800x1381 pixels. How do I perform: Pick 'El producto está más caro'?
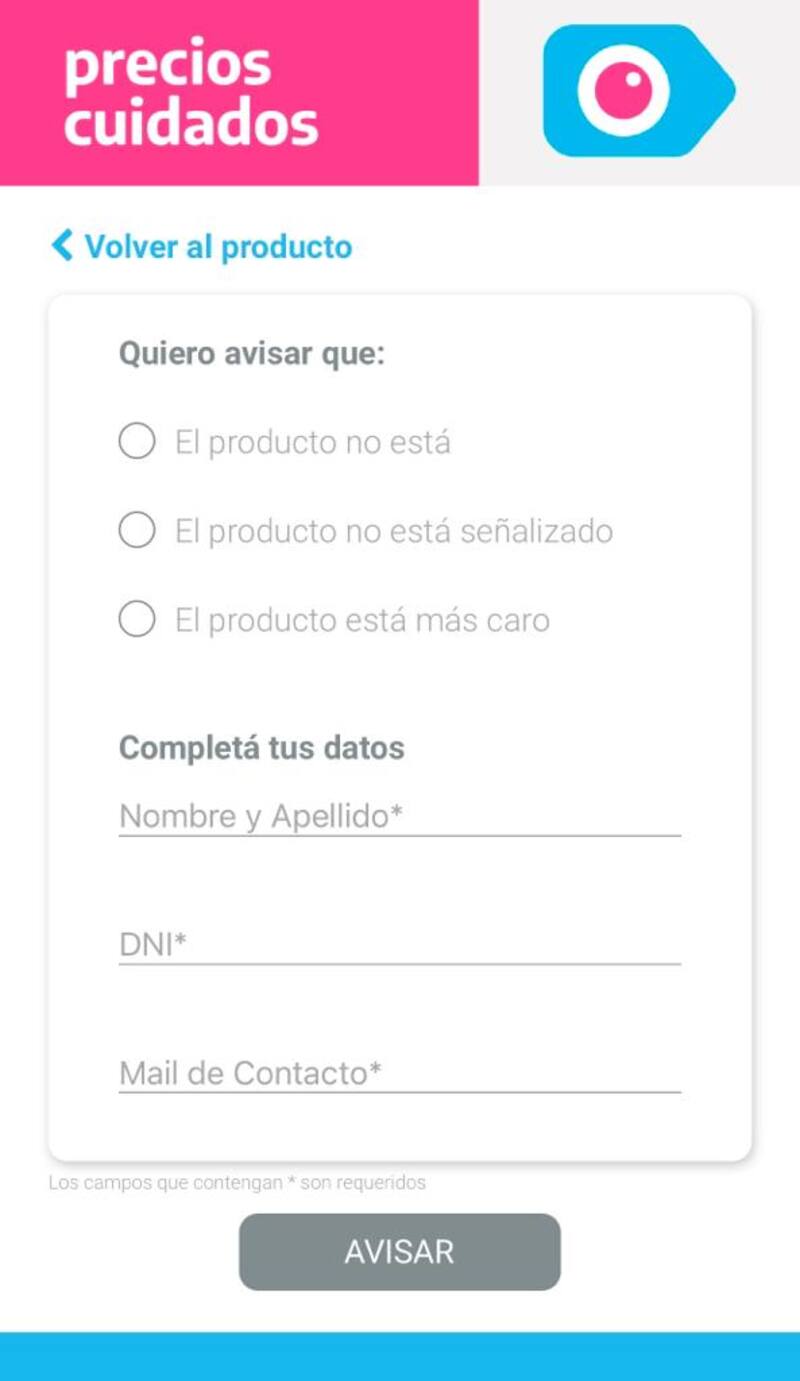137,620
